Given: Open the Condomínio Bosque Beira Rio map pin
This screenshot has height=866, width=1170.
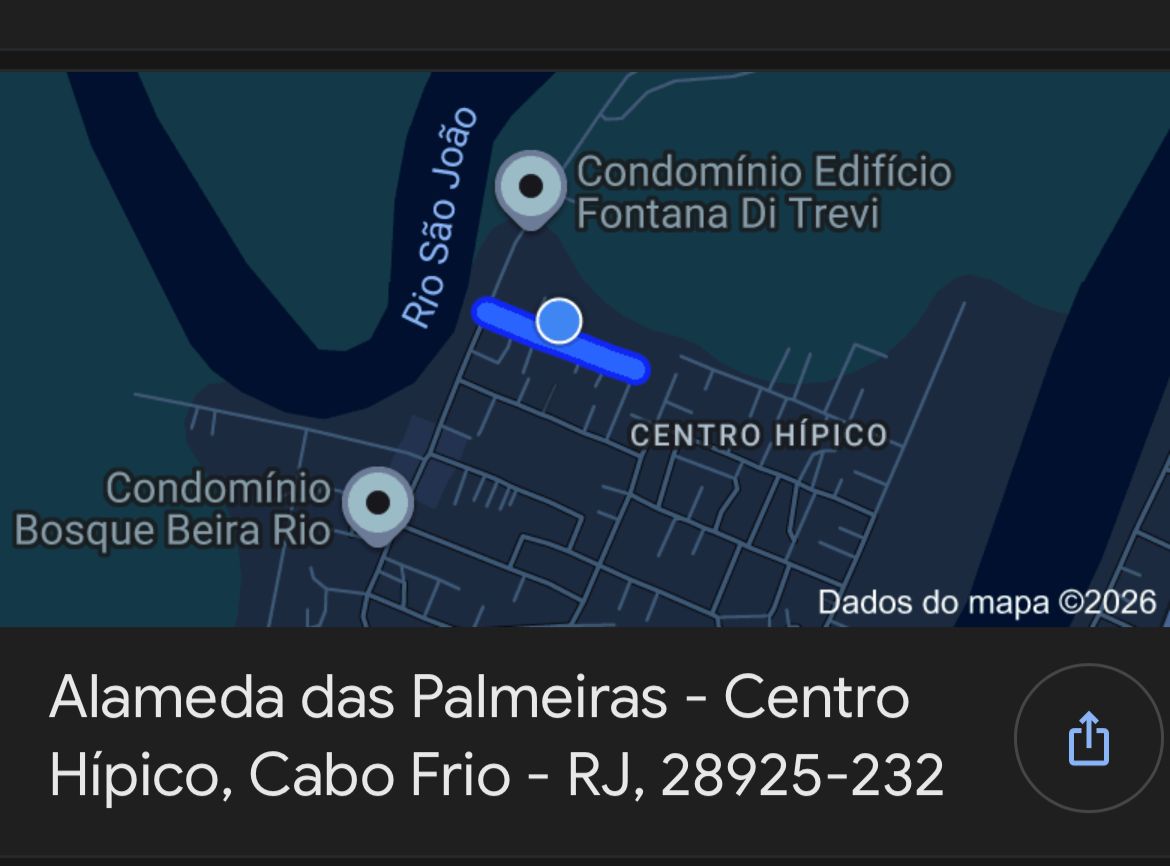Looking at the screenshot, I should [x=378, y=503].
